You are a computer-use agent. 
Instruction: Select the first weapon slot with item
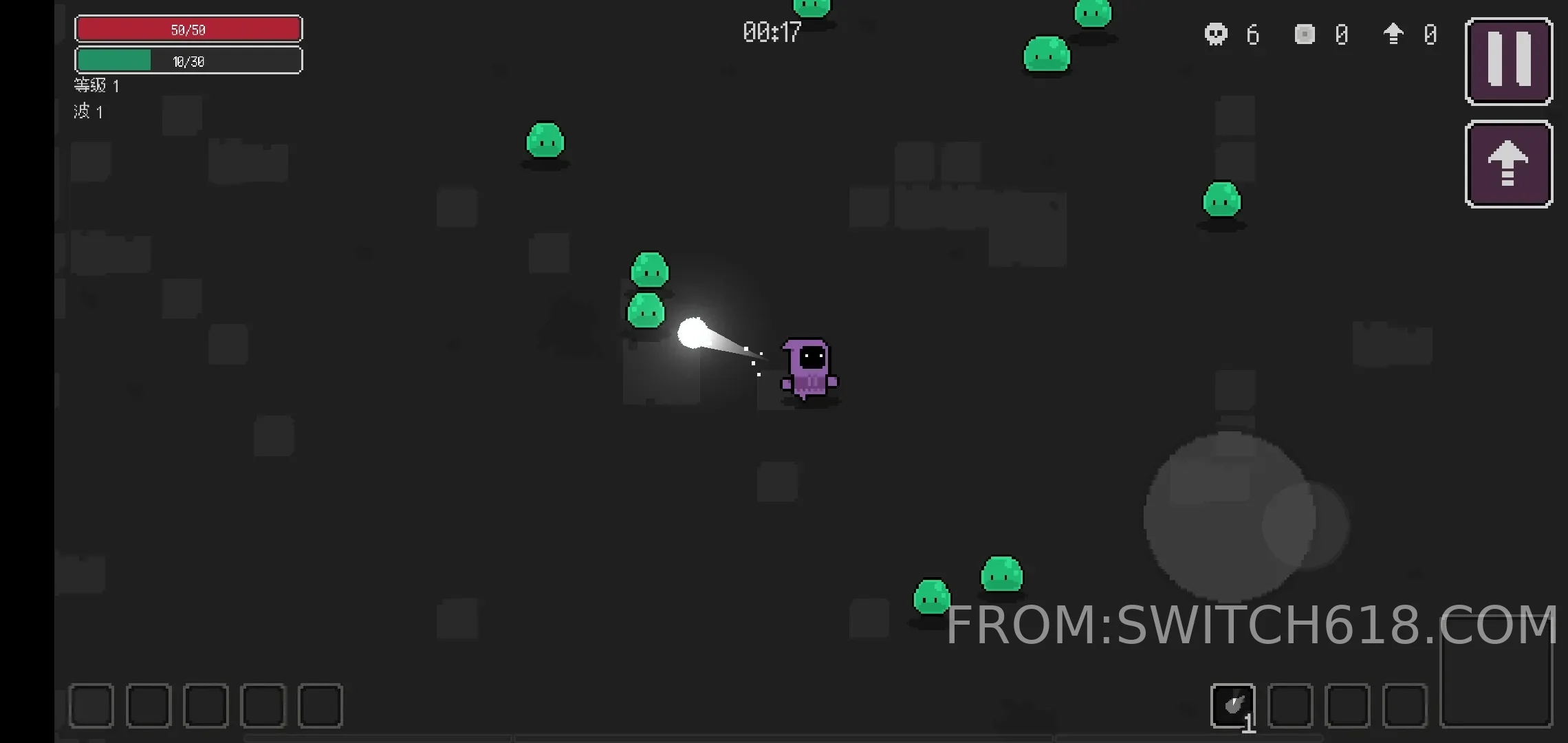tap(1232, 705)
